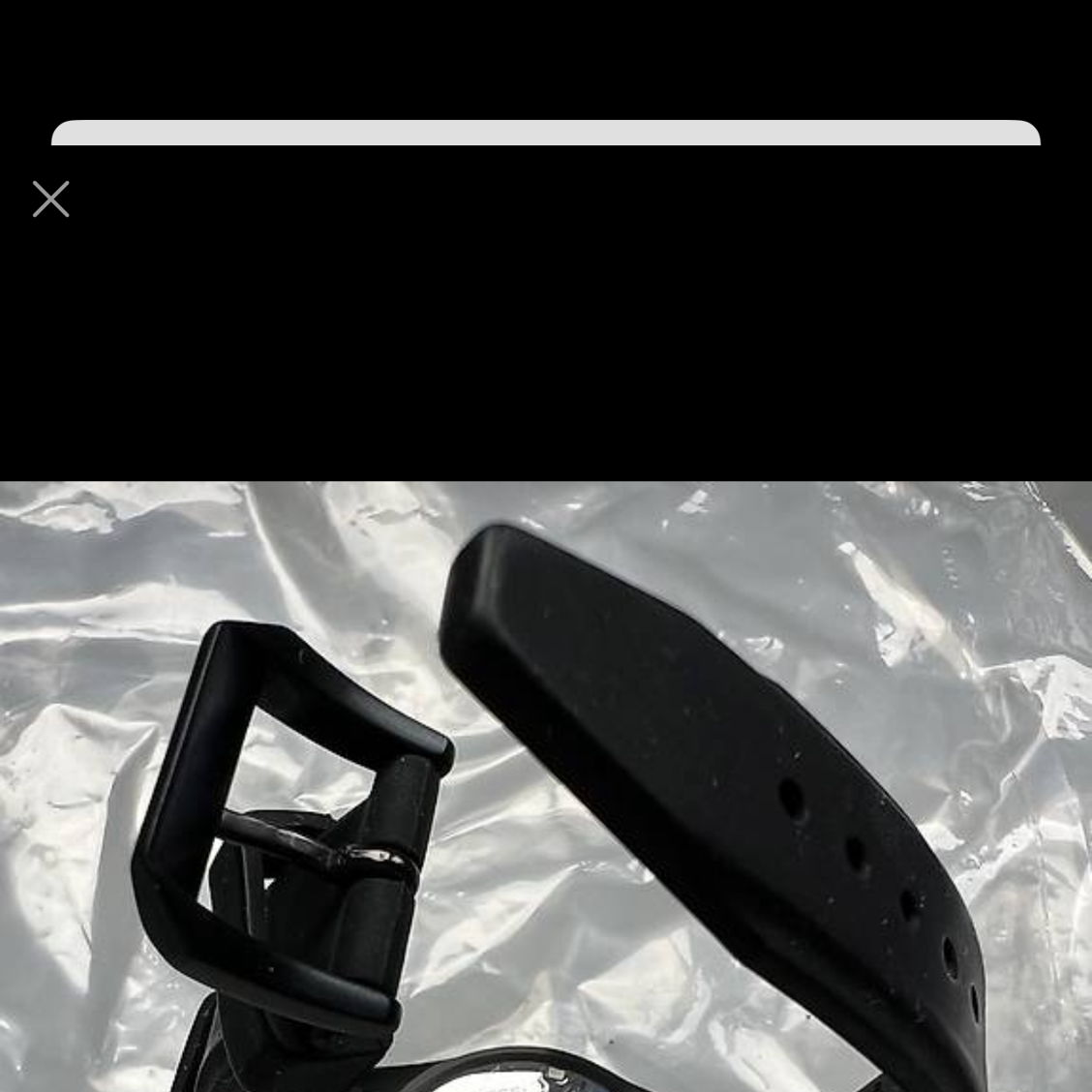Close the full-screen photo viewer
This screenshot has width=1092, height=1092.
pyautogui.click(x=50, y=199)
